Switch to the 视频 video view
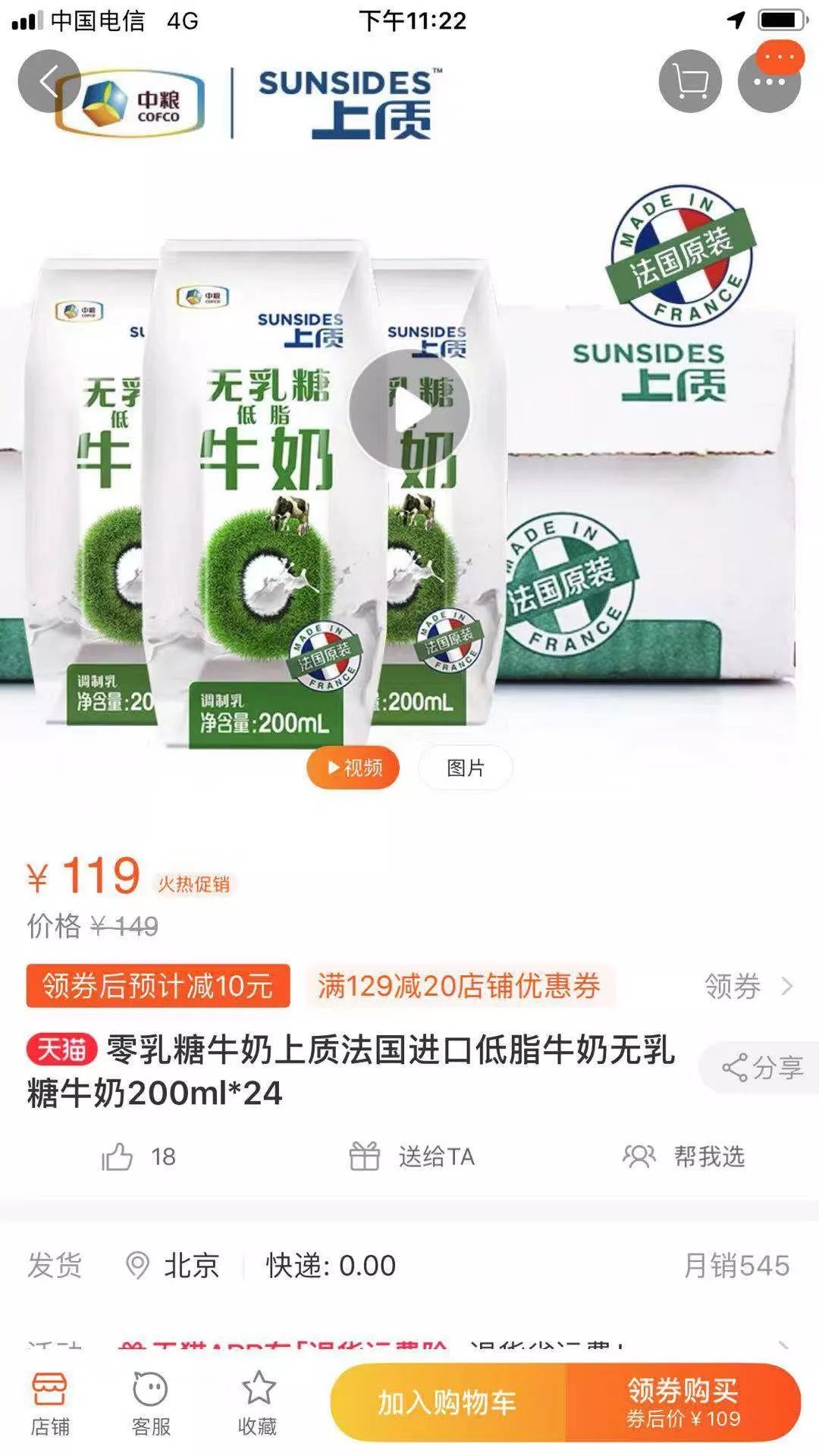Viewport: 819px width, 1456px height. (x=353, y=767)
